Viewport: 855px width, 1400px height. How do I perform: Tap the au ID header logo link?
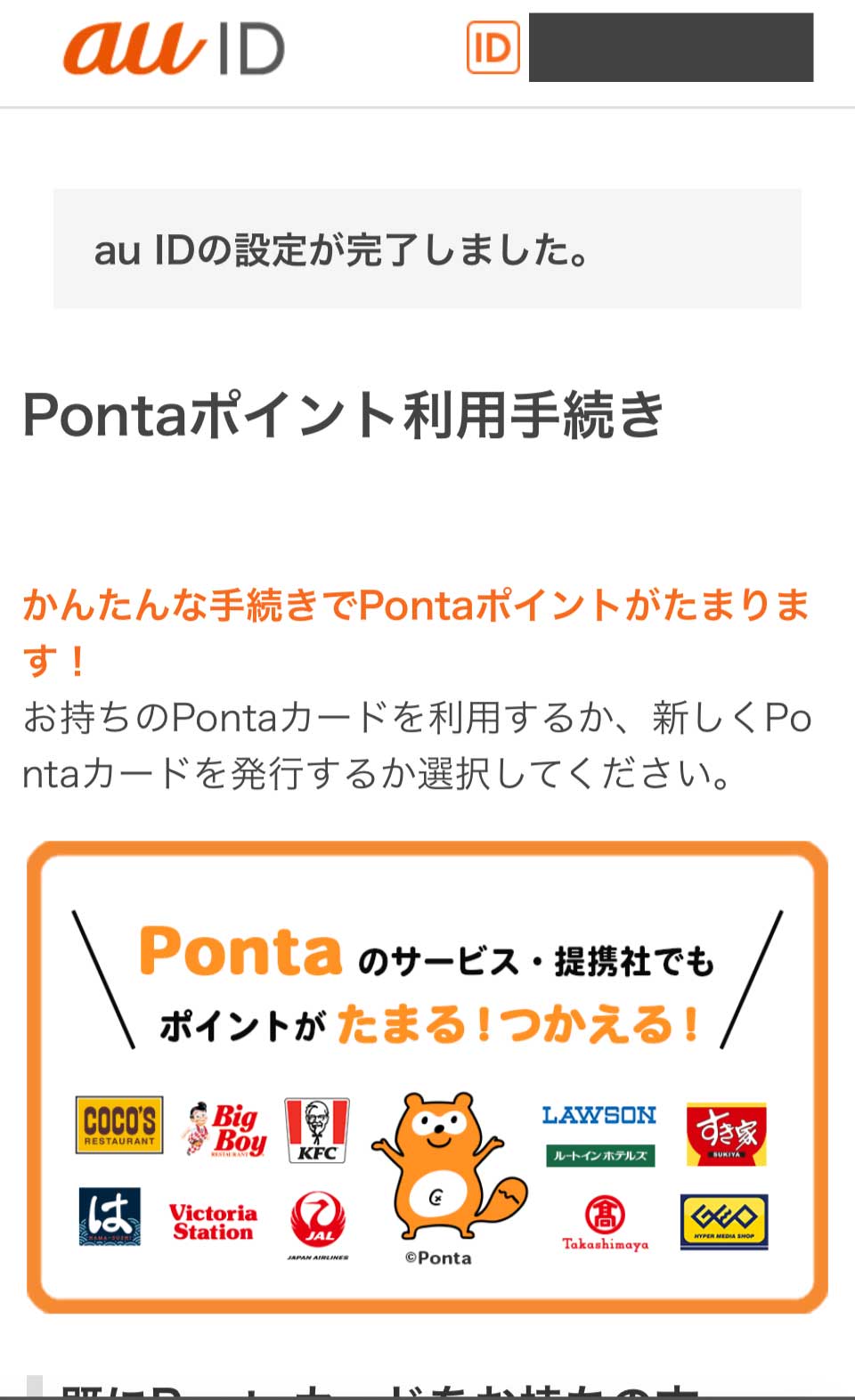(x=174, y=49)
